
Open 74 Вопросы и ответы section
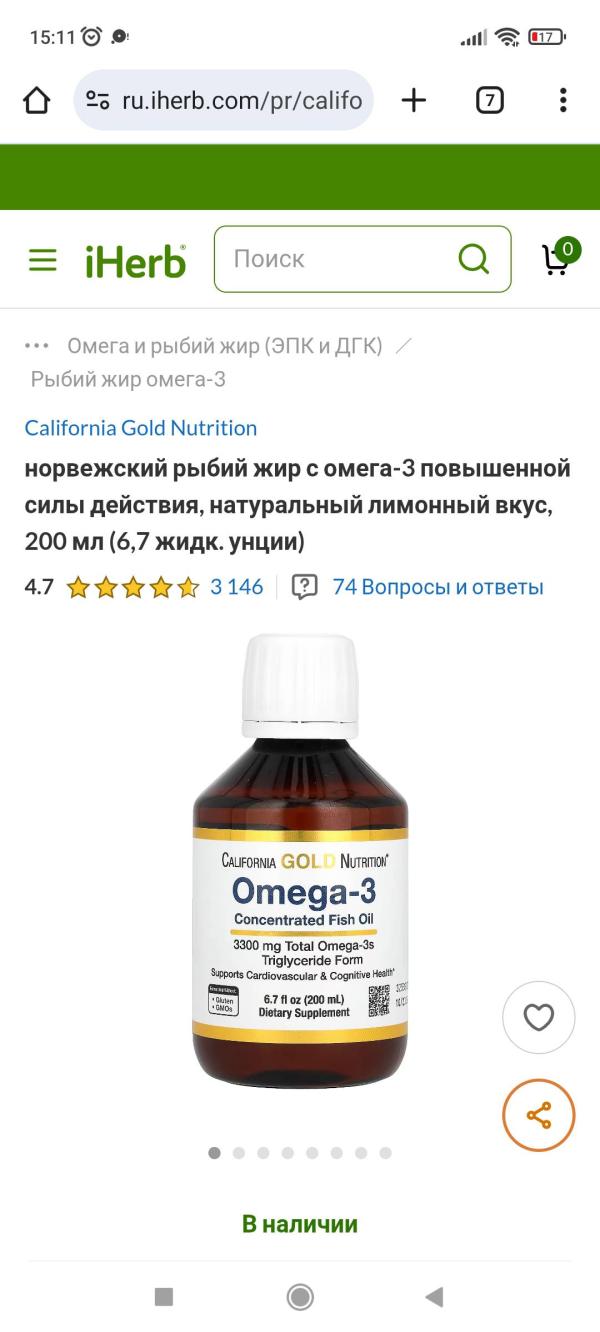pyautogui.click(x=438, y=587)
